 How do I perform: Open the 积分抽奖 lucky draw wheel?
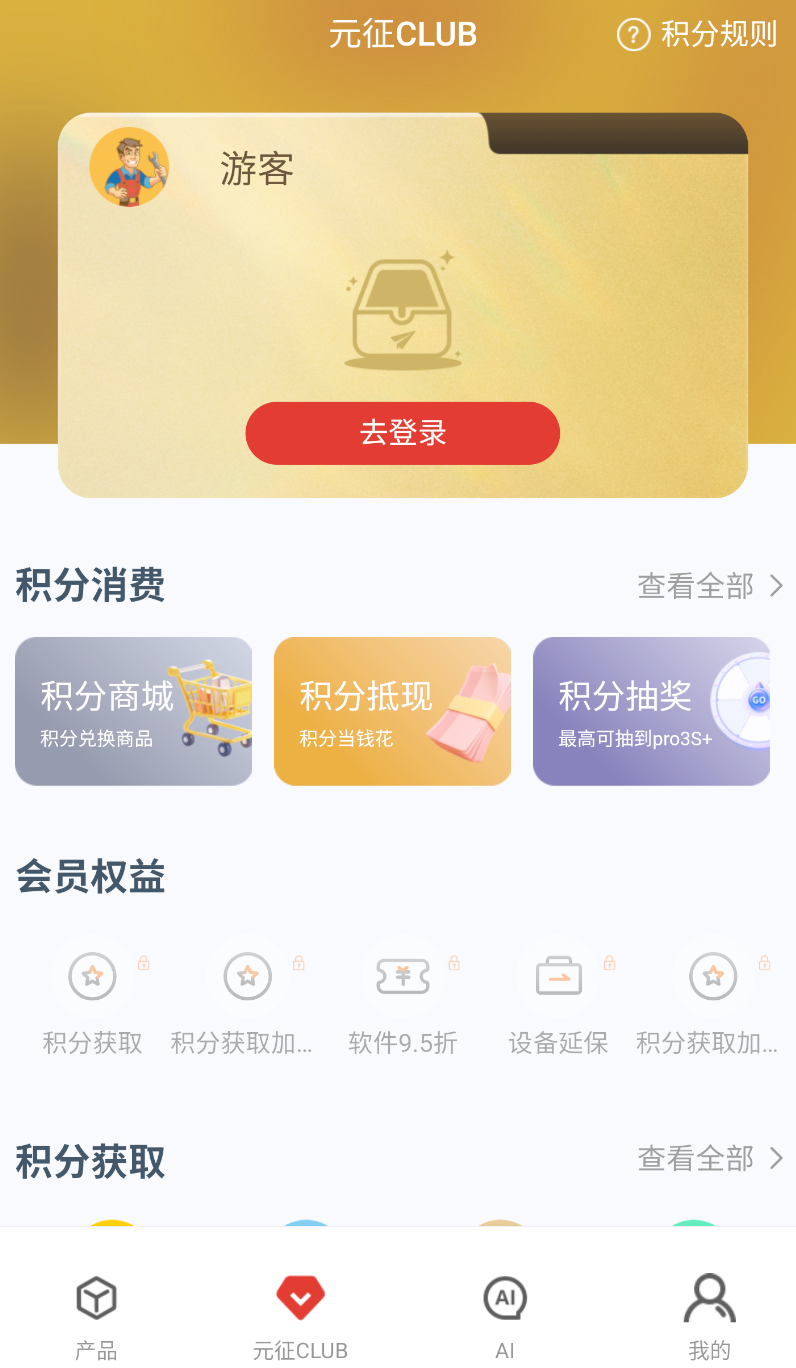click(x=651, y=711)
